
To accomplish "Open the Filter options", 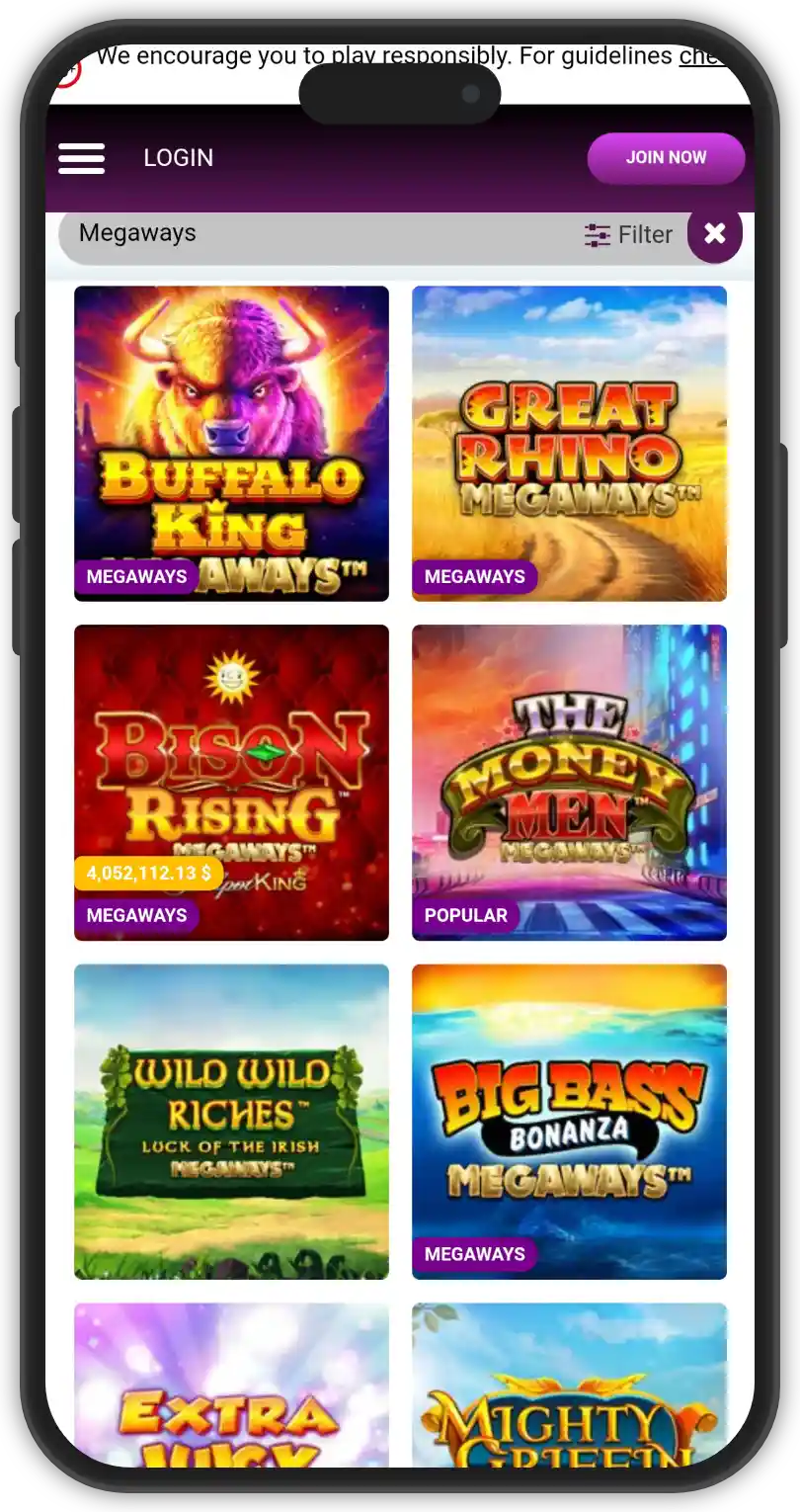I will click(x=628, y=235).
